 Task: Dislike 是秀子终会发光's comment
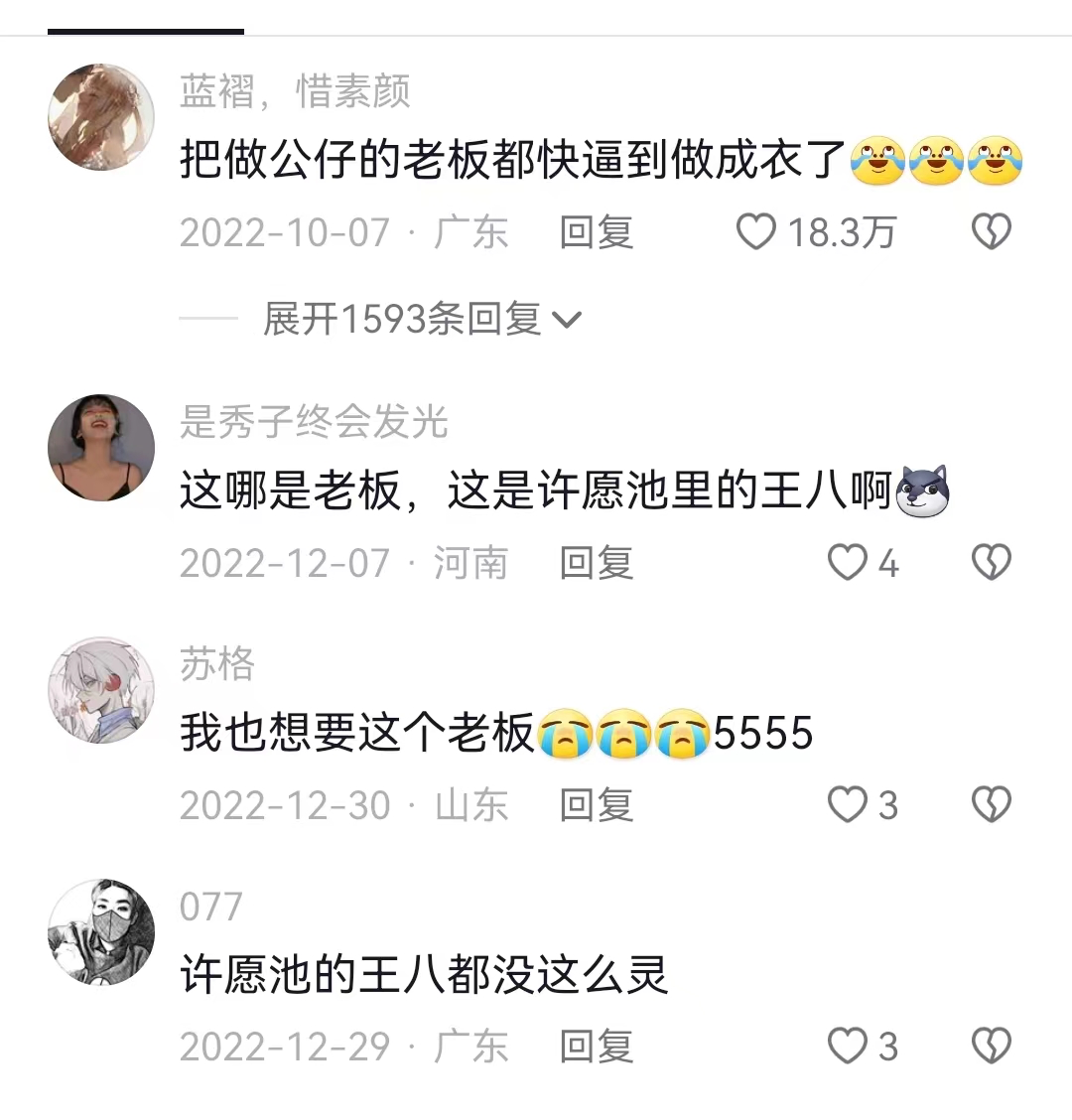[x=990, y=563]
